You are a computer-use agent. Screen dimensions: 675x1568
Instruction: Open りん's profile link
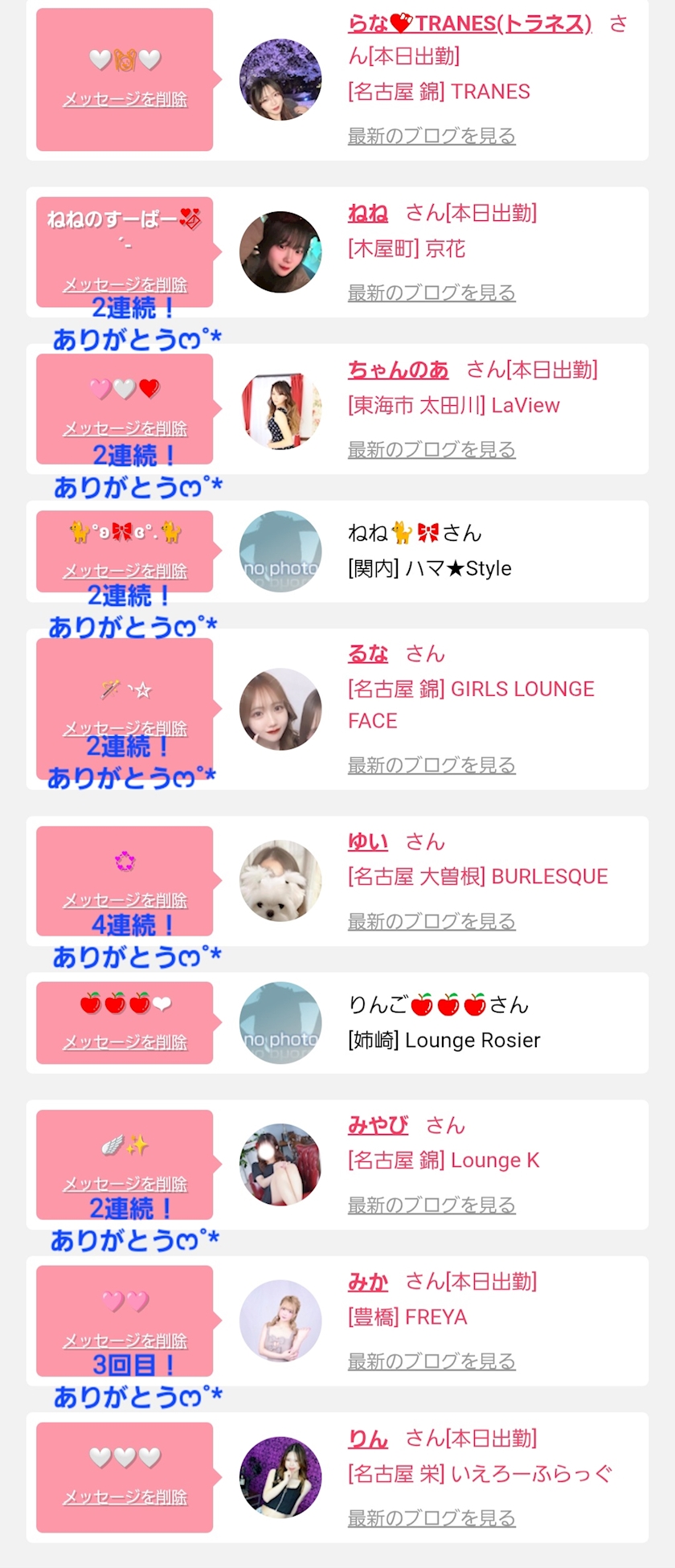368,1438
